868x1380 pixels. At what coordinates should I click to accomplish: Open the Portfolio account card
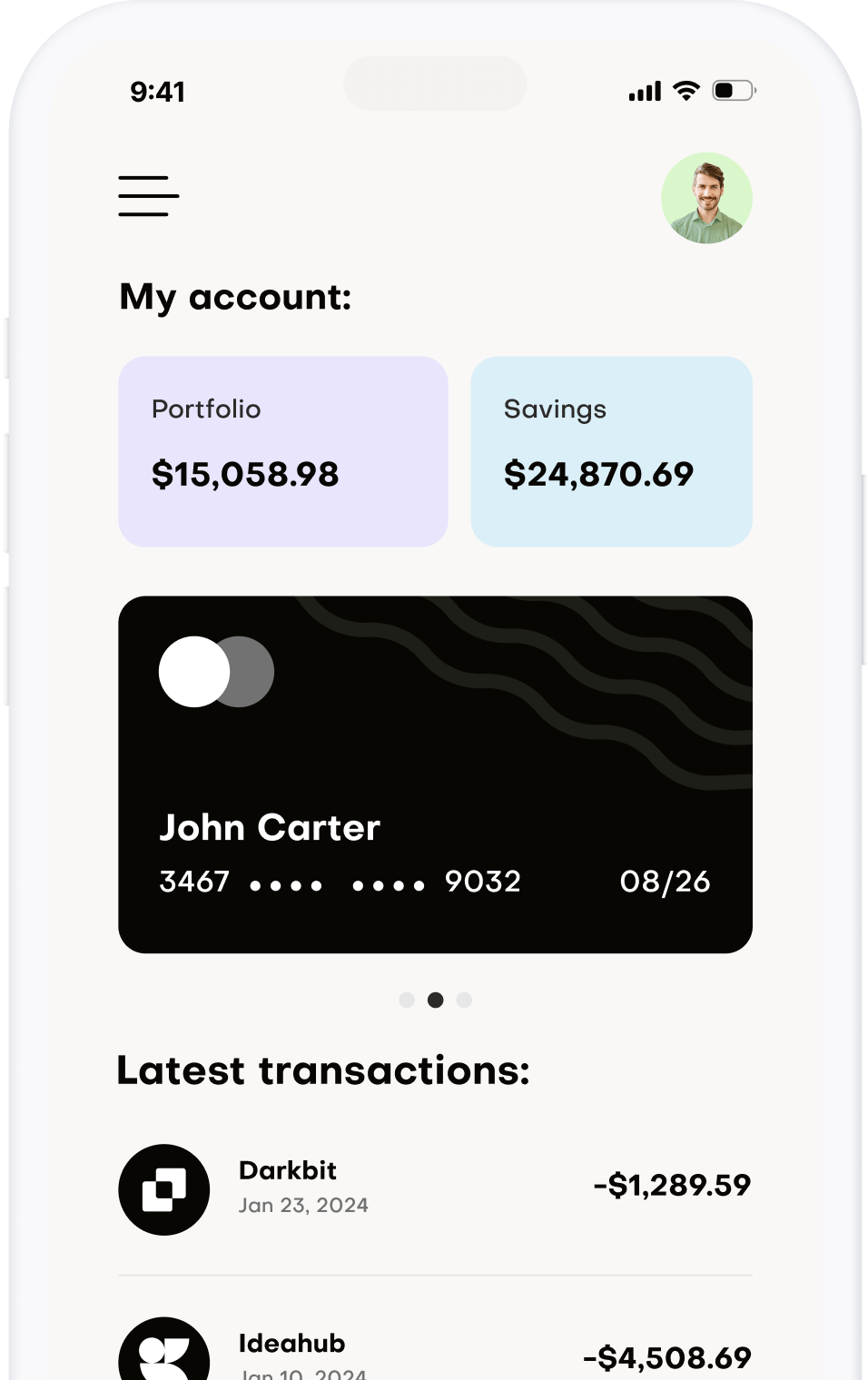[x=282, y=451]
